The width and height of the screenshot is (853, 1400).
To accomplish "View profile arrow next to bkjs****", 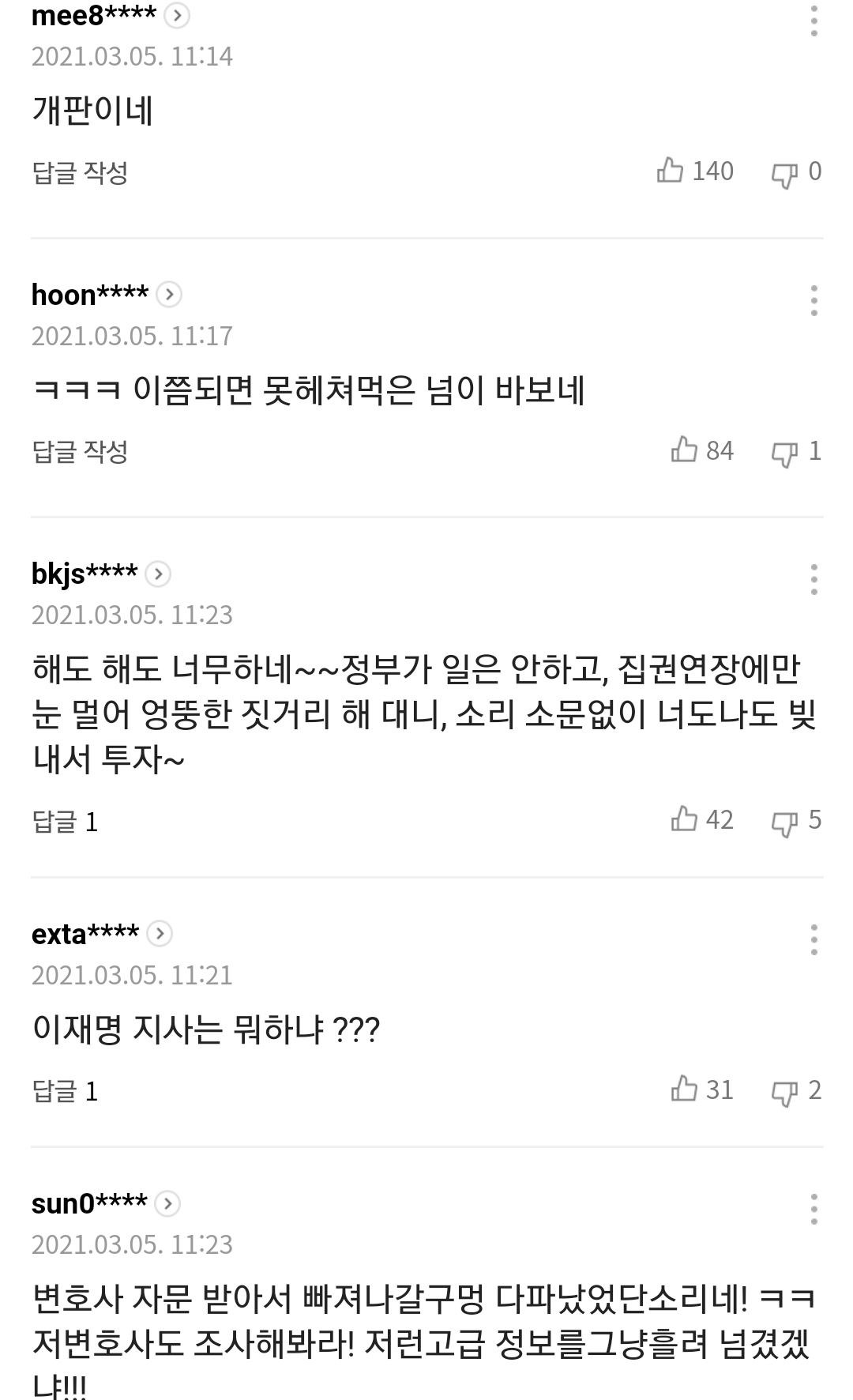I will pos(158,574).
